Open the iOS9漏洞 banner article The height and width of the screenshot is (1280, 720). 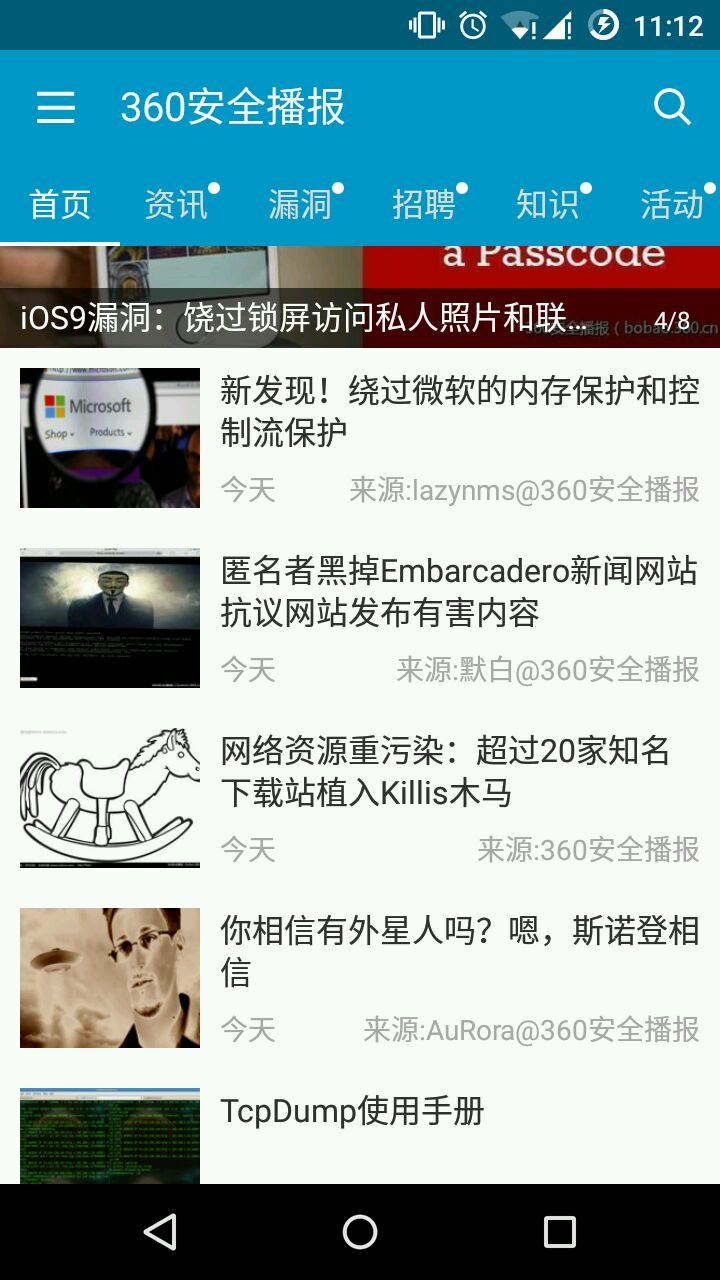(360, 297)
